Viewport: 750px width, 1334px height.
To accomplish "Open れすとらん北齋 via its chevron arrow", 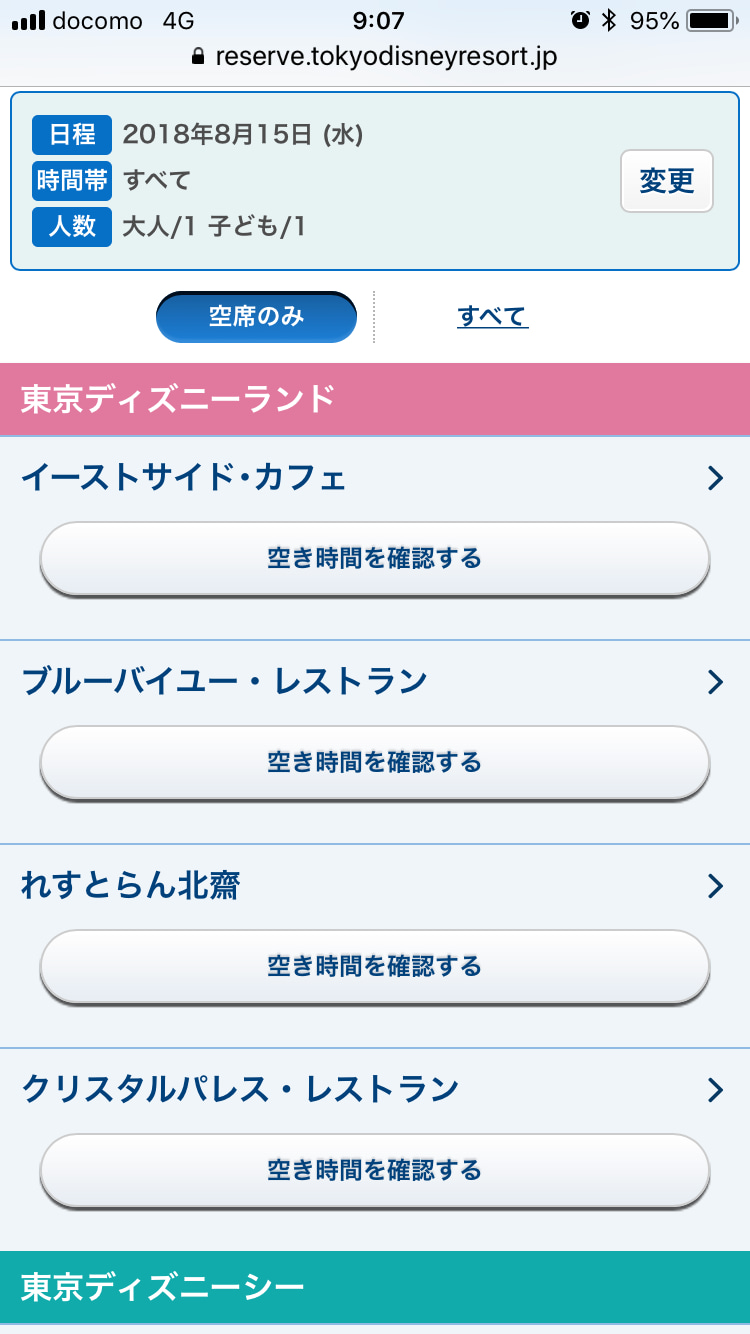I will pos(716,886).
